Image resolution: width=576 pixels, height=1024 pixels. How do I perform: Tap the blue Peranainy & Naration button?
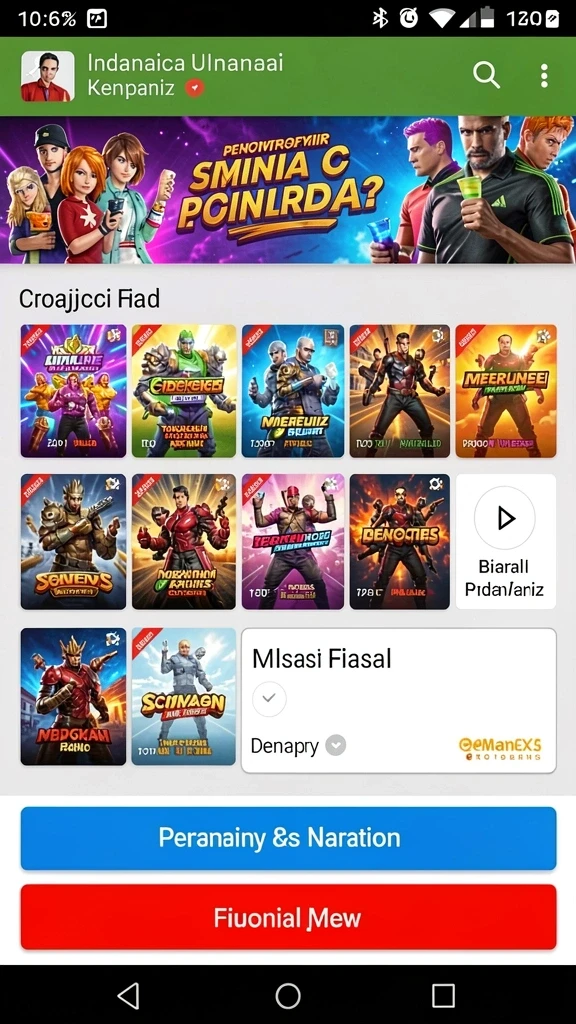(x=288, y=839)
